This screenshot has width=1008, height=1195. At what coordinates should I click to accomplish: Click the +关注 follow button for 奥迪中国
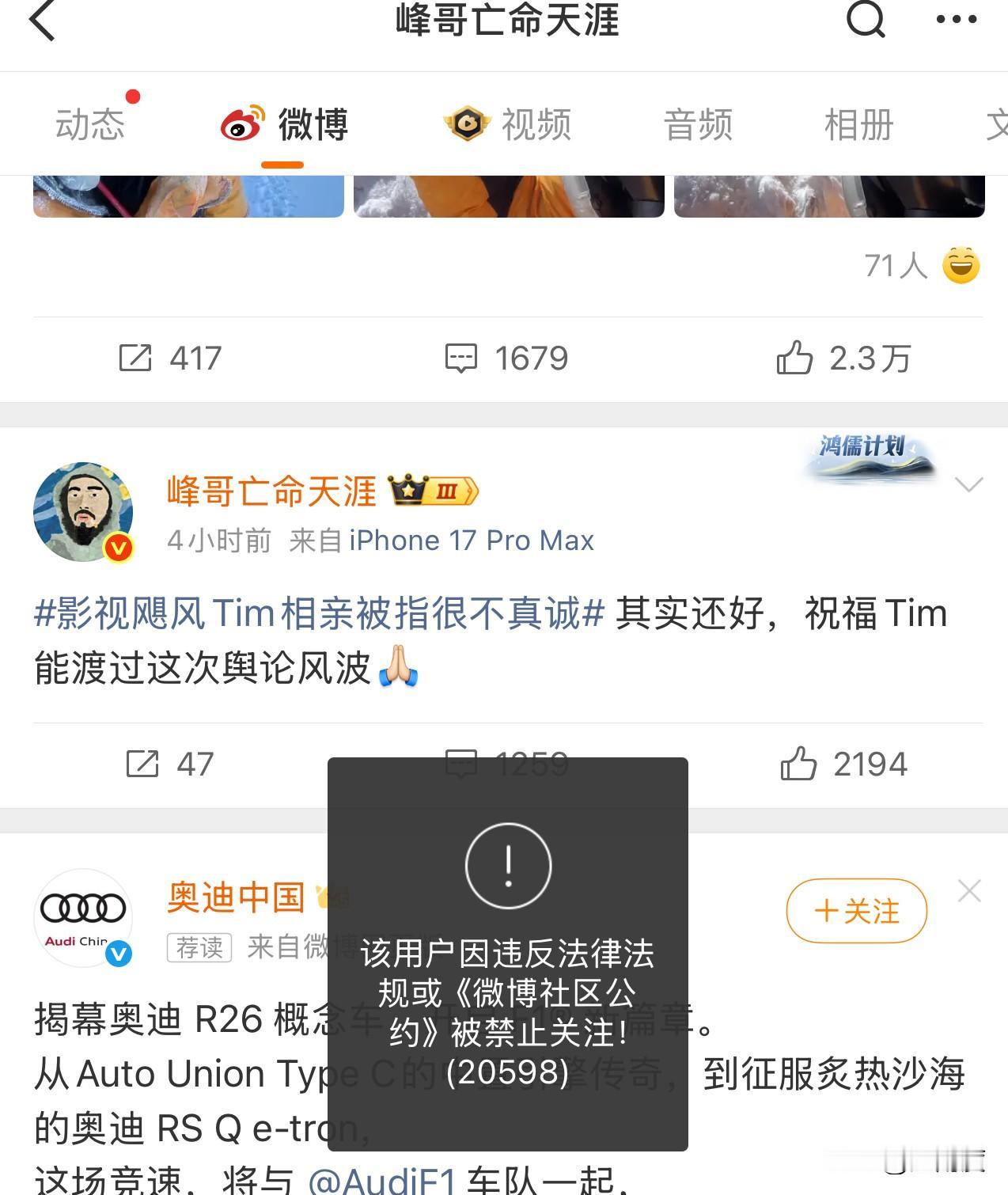coord(857,911)
